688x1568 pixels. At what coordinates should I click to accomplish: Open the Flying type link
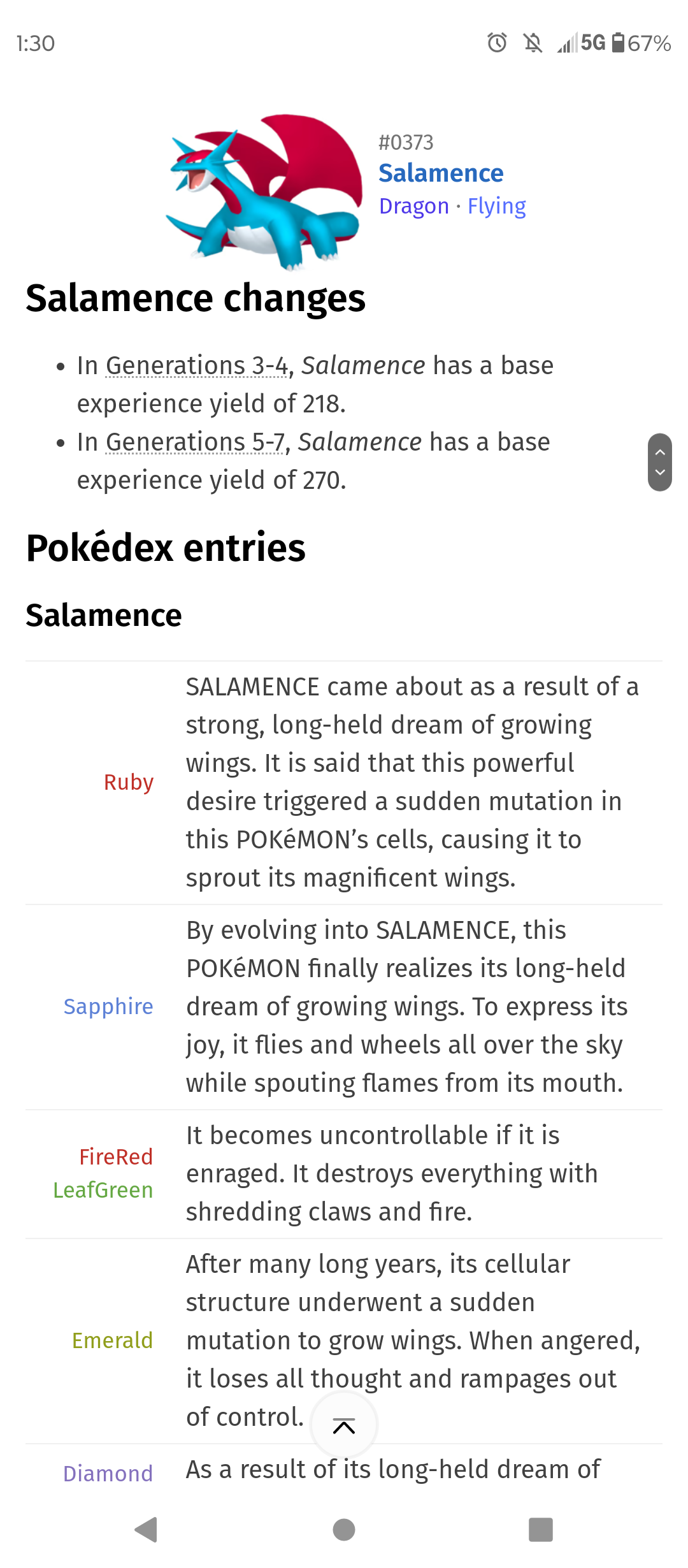497,207
